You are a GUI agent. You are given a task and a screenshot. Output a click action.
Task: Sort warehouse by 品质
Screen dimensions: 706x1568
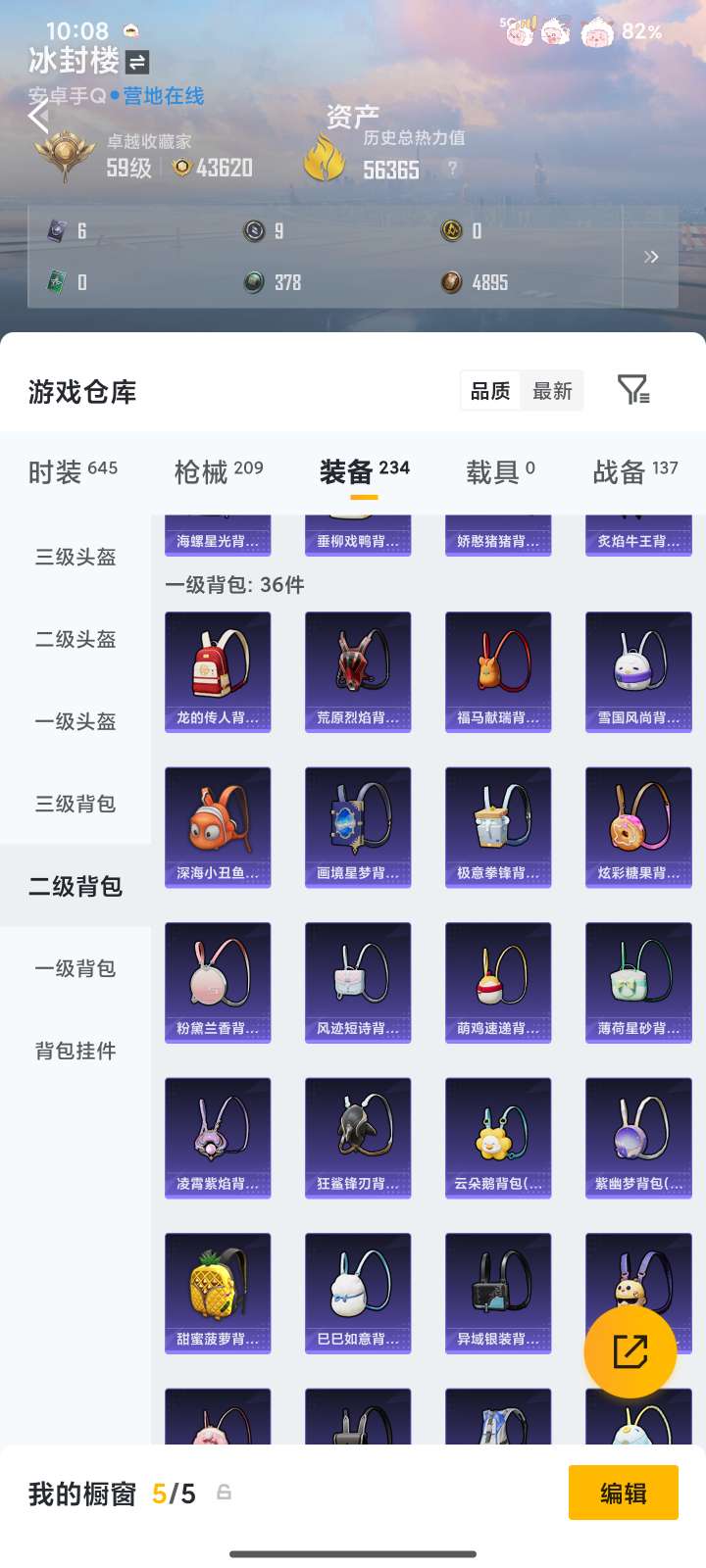tap(490, 391)
